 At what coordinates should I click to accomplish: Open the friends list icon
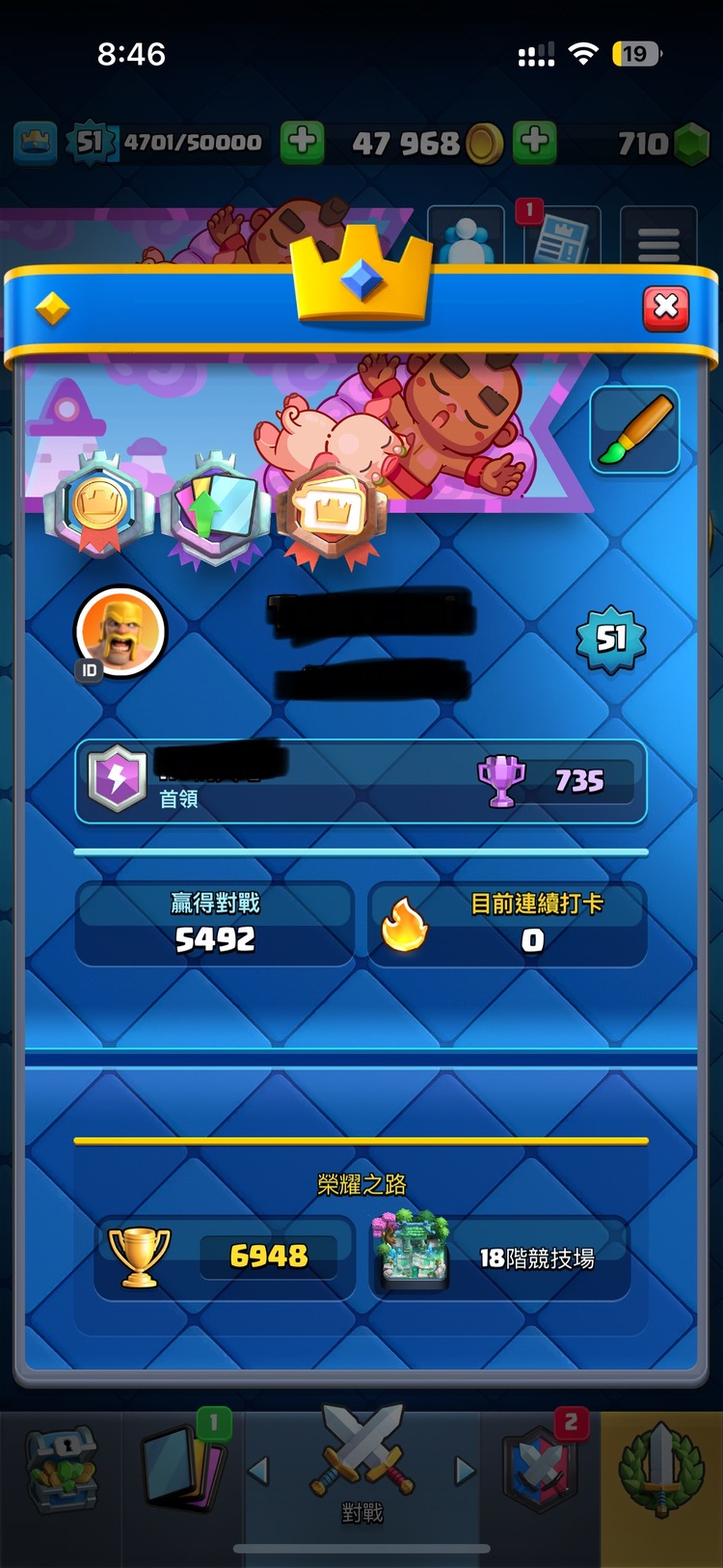pyautogui.click(x=466, y=239)
